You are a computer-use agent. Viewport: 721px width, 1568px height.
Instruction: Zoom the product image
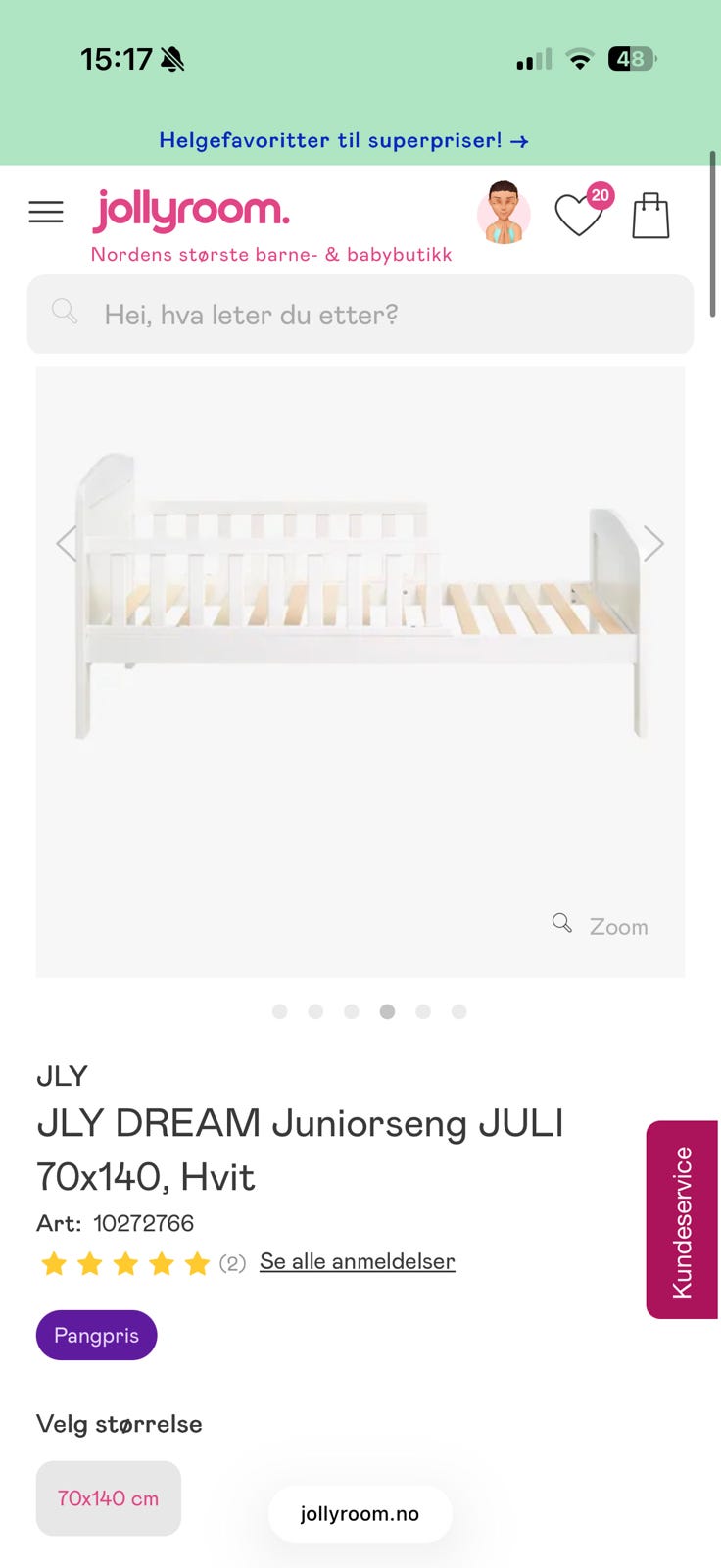point(601,926)
